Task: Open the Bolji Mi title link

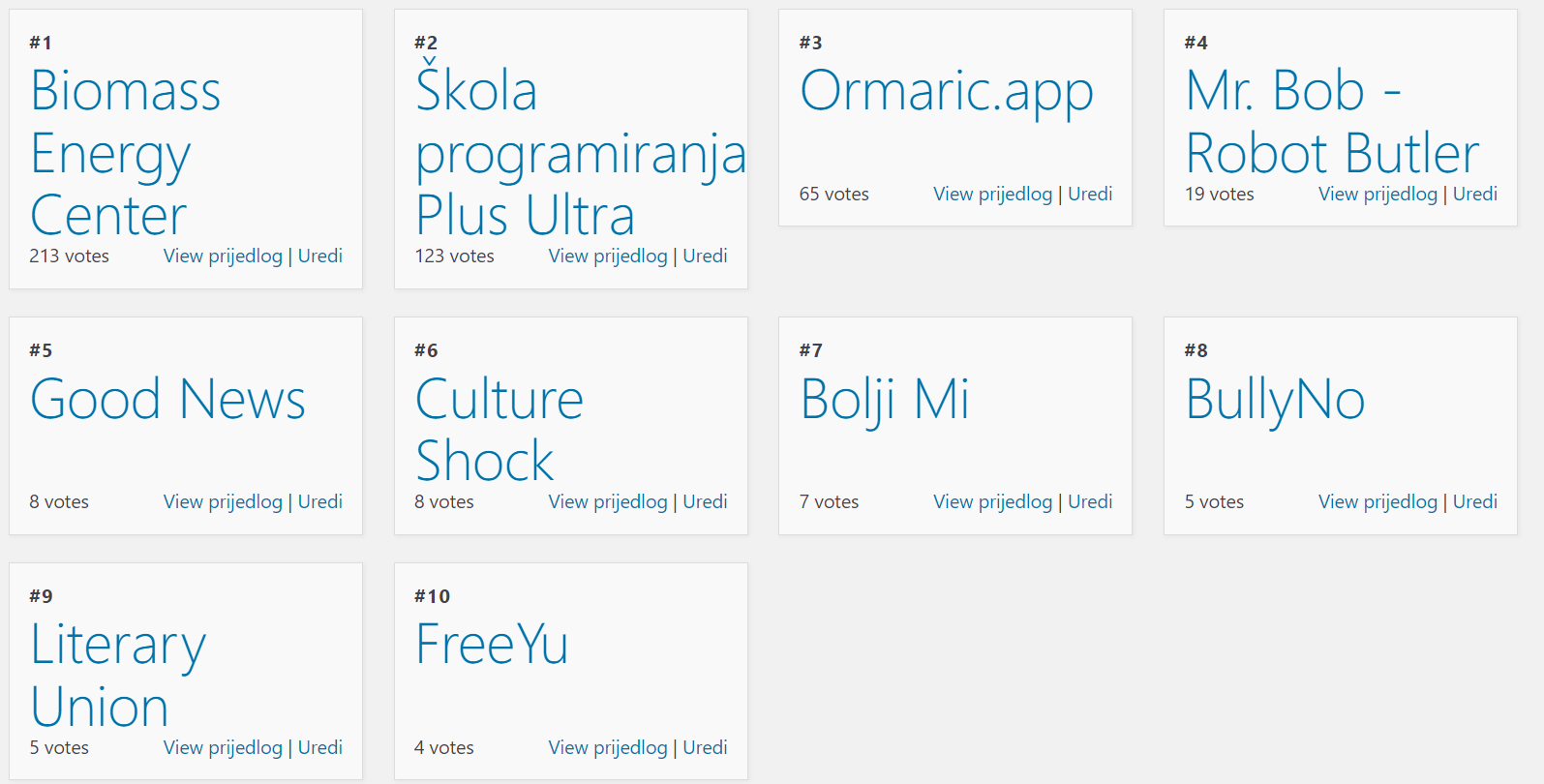Action: click(885, 400)
